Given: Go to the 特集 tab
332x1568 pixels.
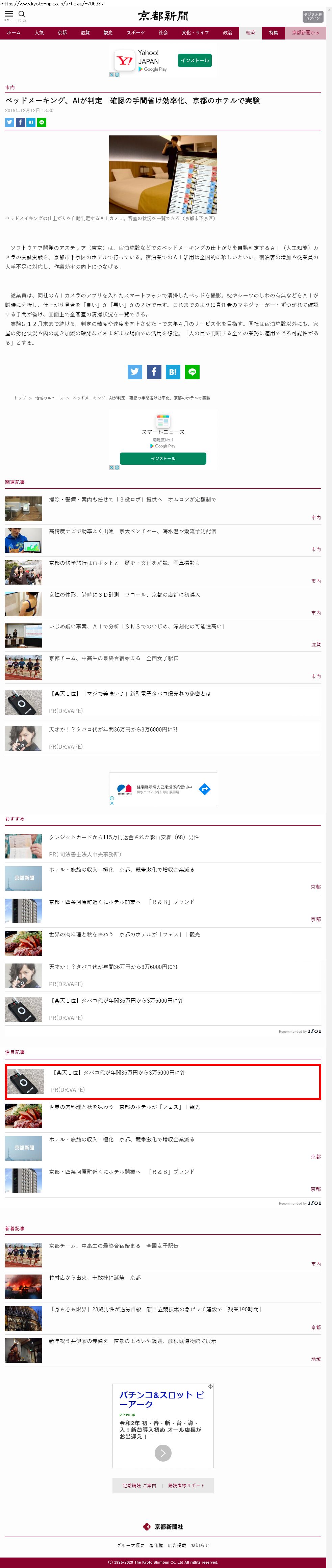Looking at the screenshot, I should (x=274, y=33).
